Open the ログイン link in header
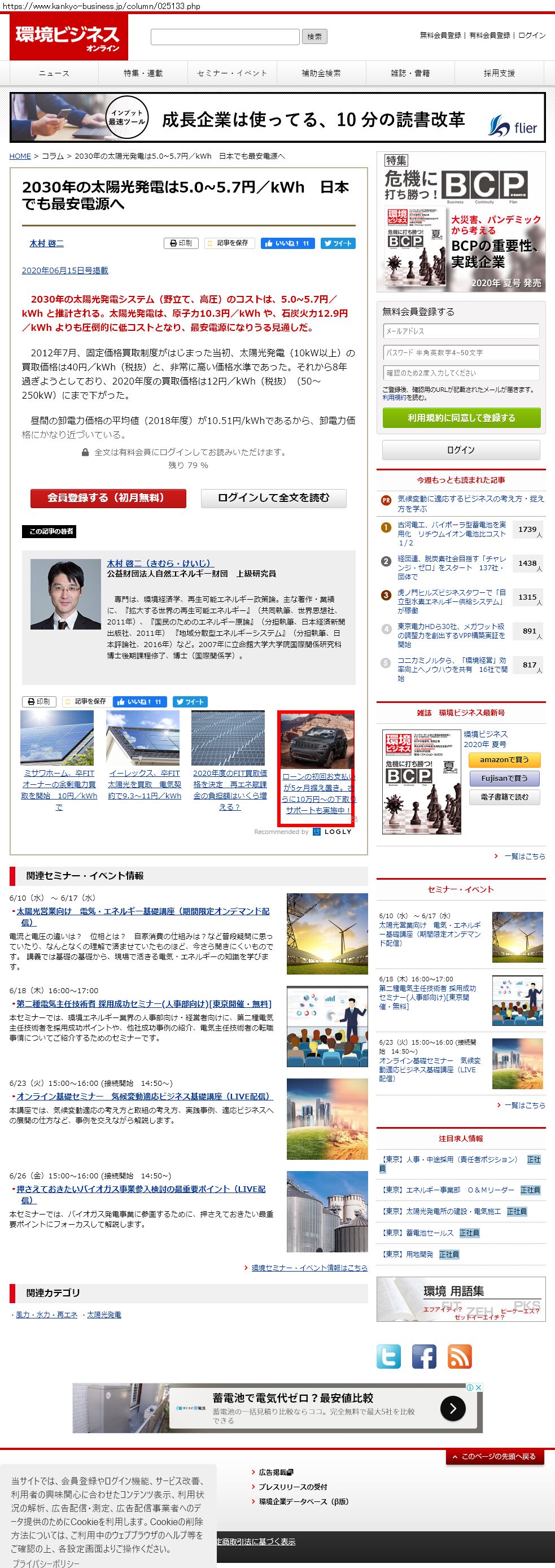Screen dimensions: 555x1568 point(531,36)
